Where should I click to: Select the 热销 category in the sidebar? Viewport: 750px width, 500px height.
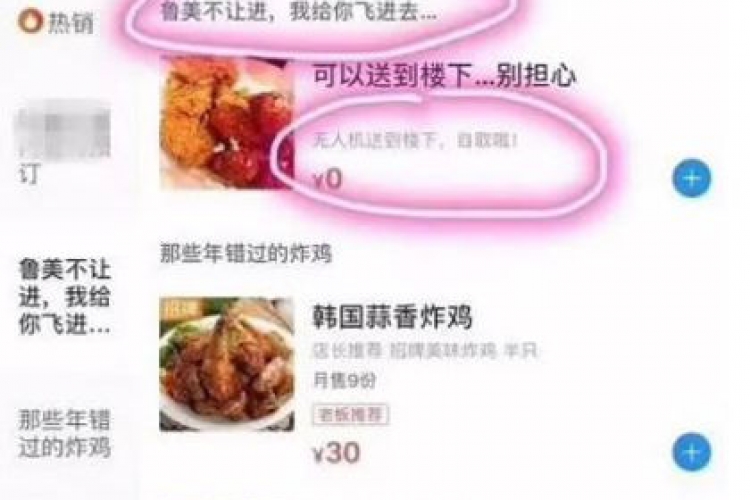pos(58,21)
